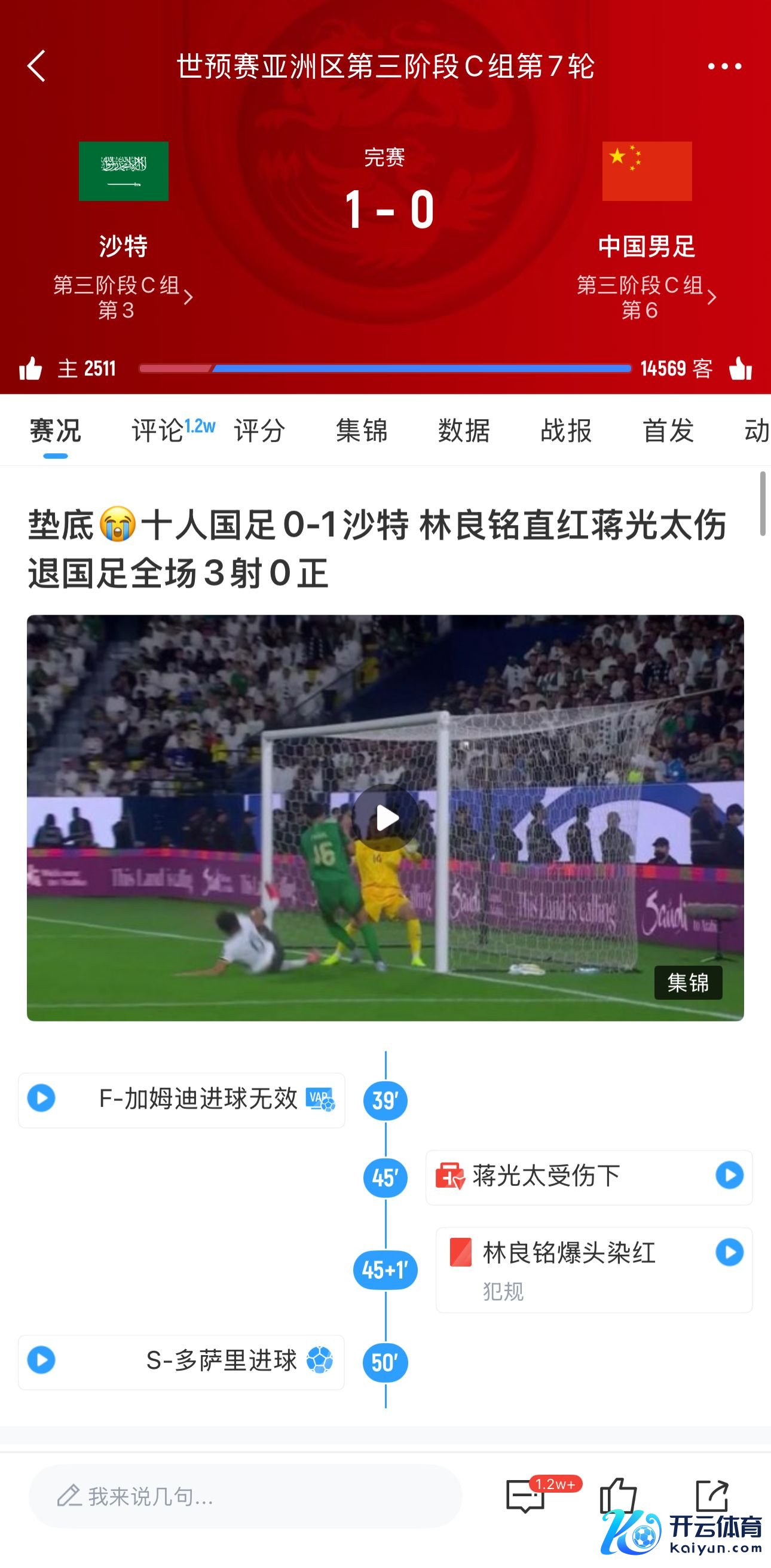This screenshot has width=771, height=1568.
Task: Like this match via the bottom thumbs-up icon
Action: (617, 1496)
